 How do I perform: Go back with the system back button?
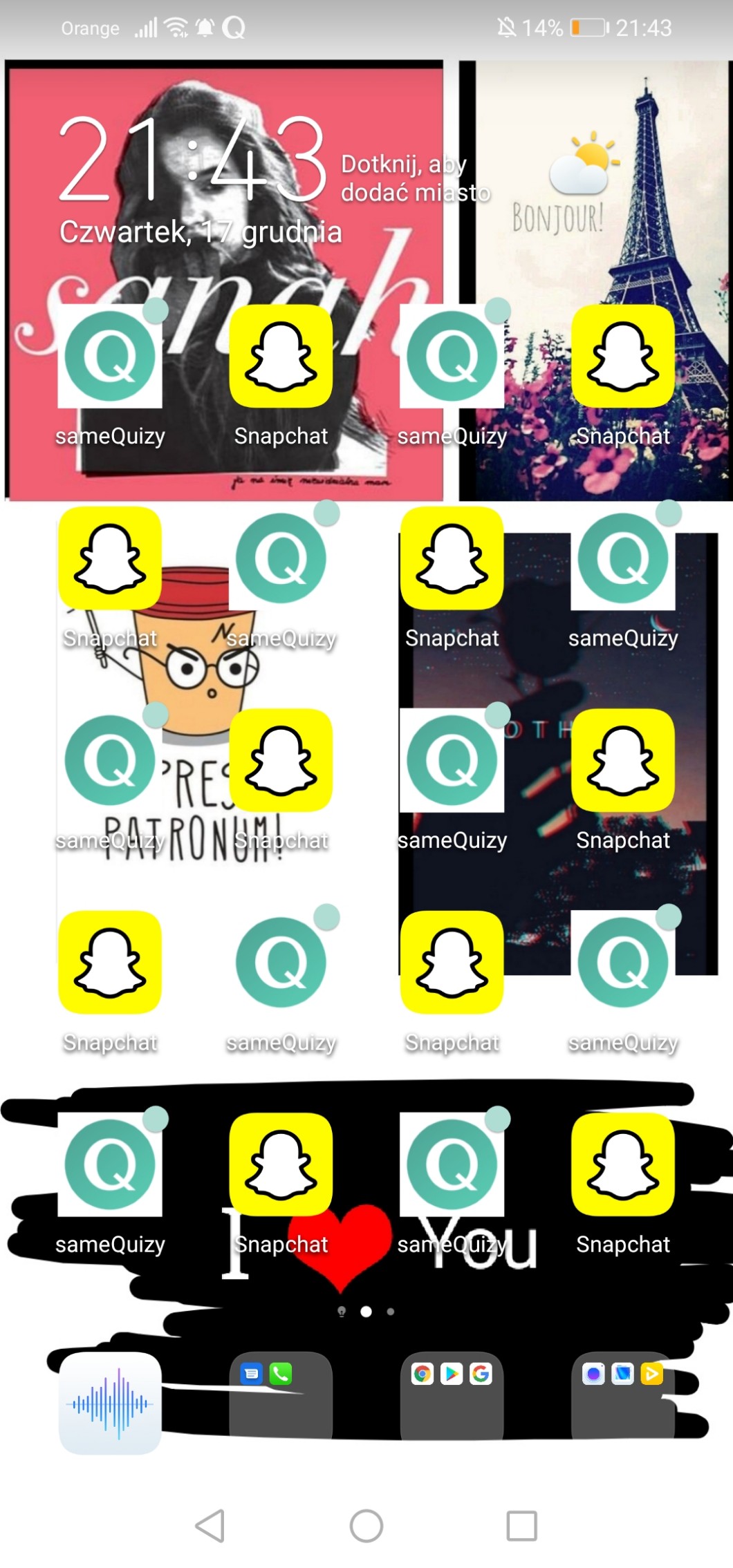coord(210,1526)
